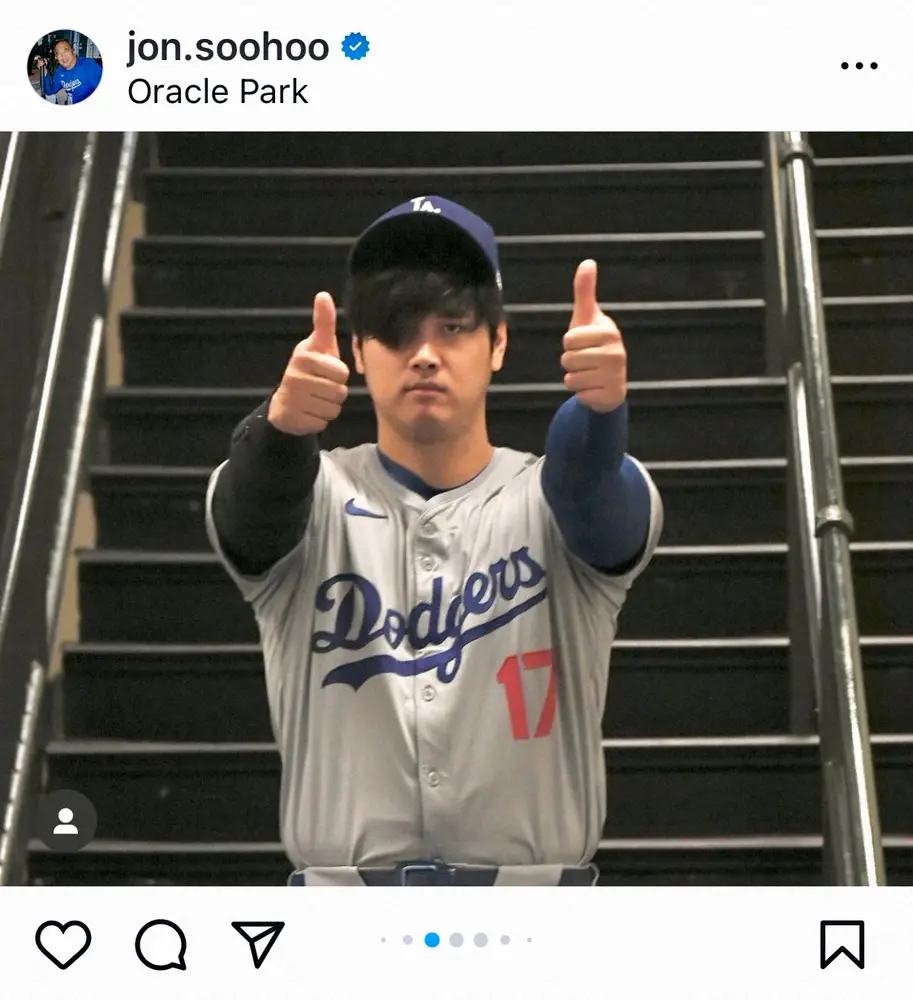Open comments on this post
Image resolution: width=913 pixels, height=1000 pixels.
[161, 943]
